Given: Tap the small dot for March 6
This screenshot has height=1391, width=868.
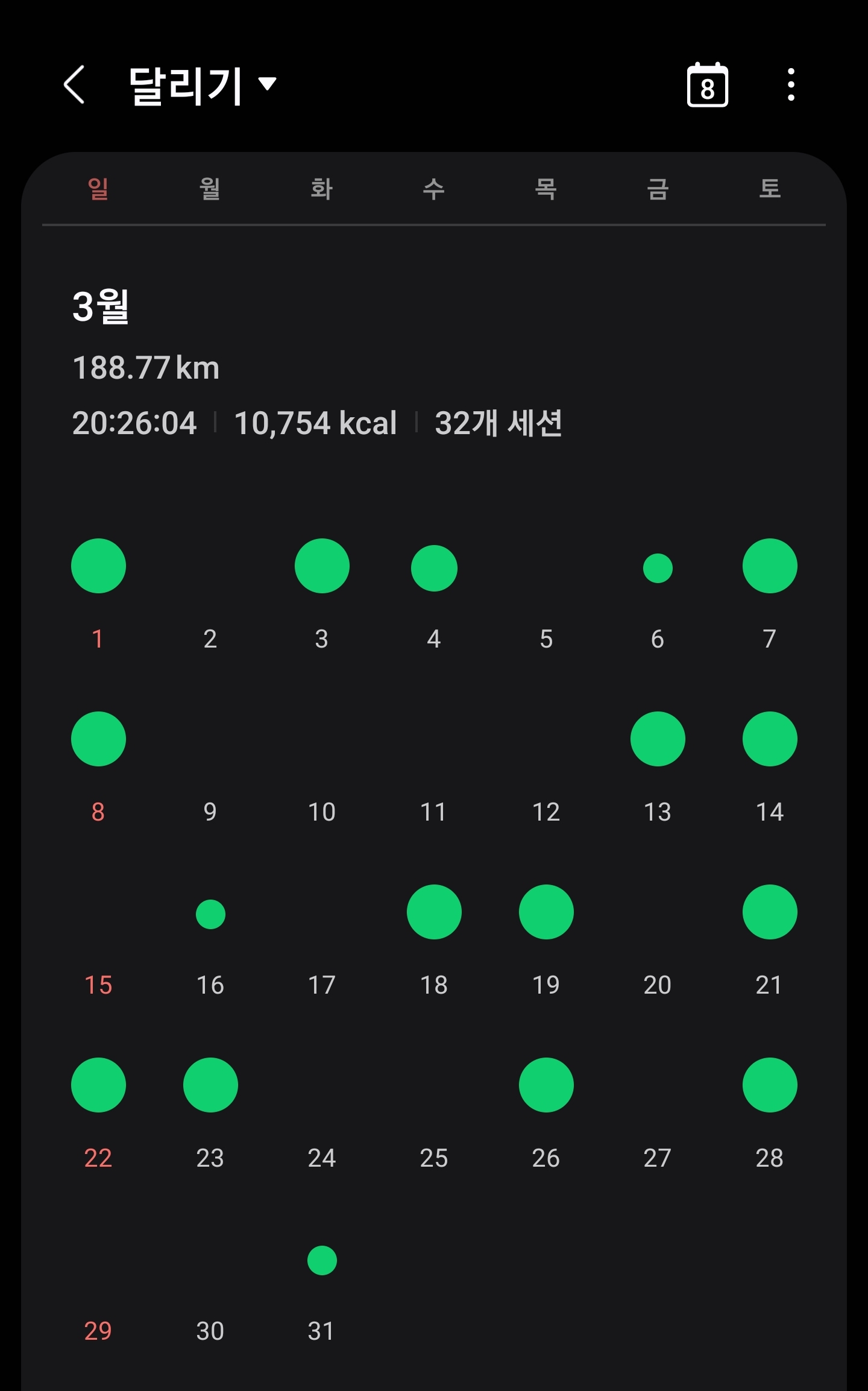Looking at the screenshot, I should point(658,568).
